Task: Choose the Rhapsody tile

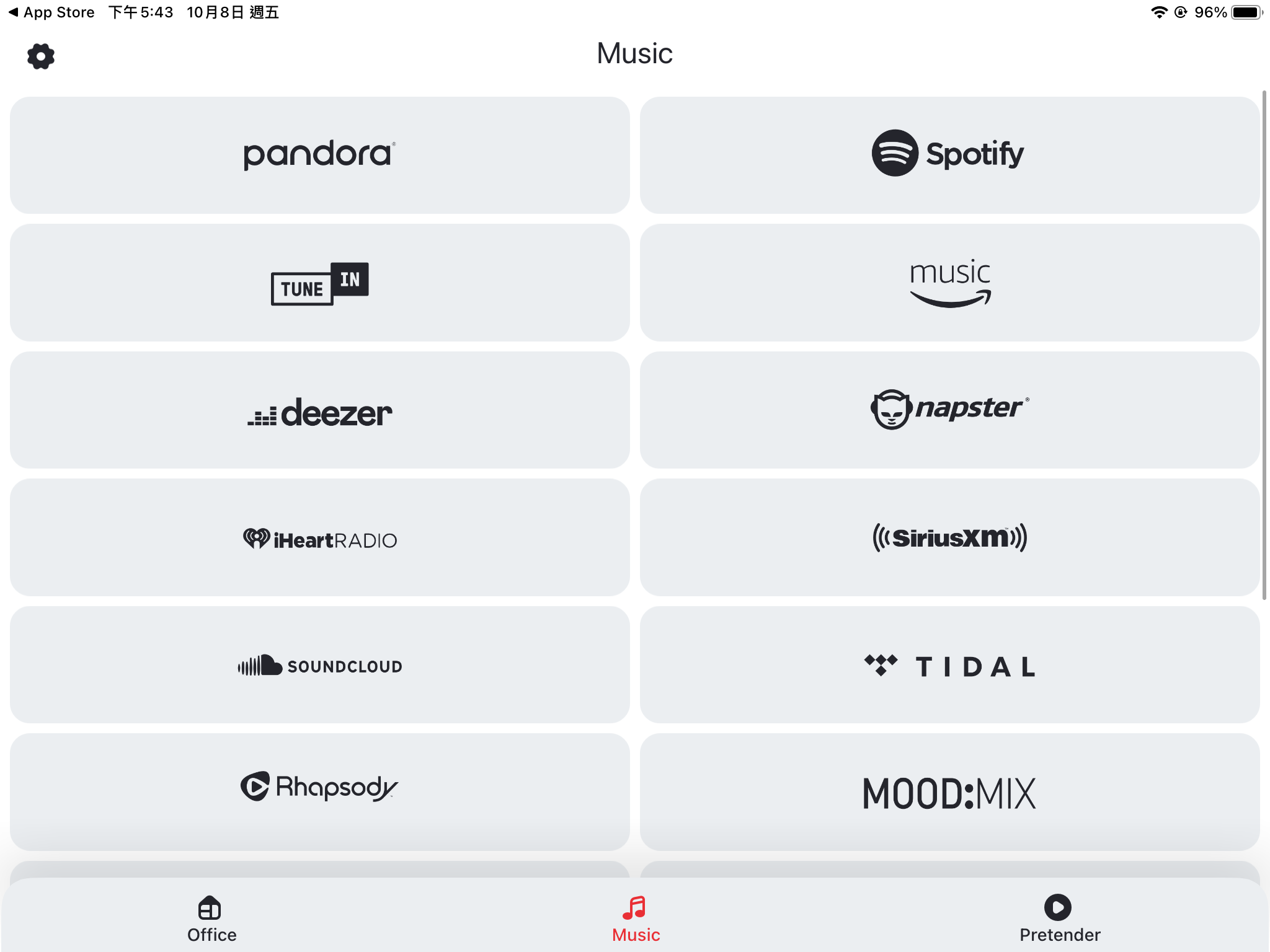Action: click(x=319, y=791)
